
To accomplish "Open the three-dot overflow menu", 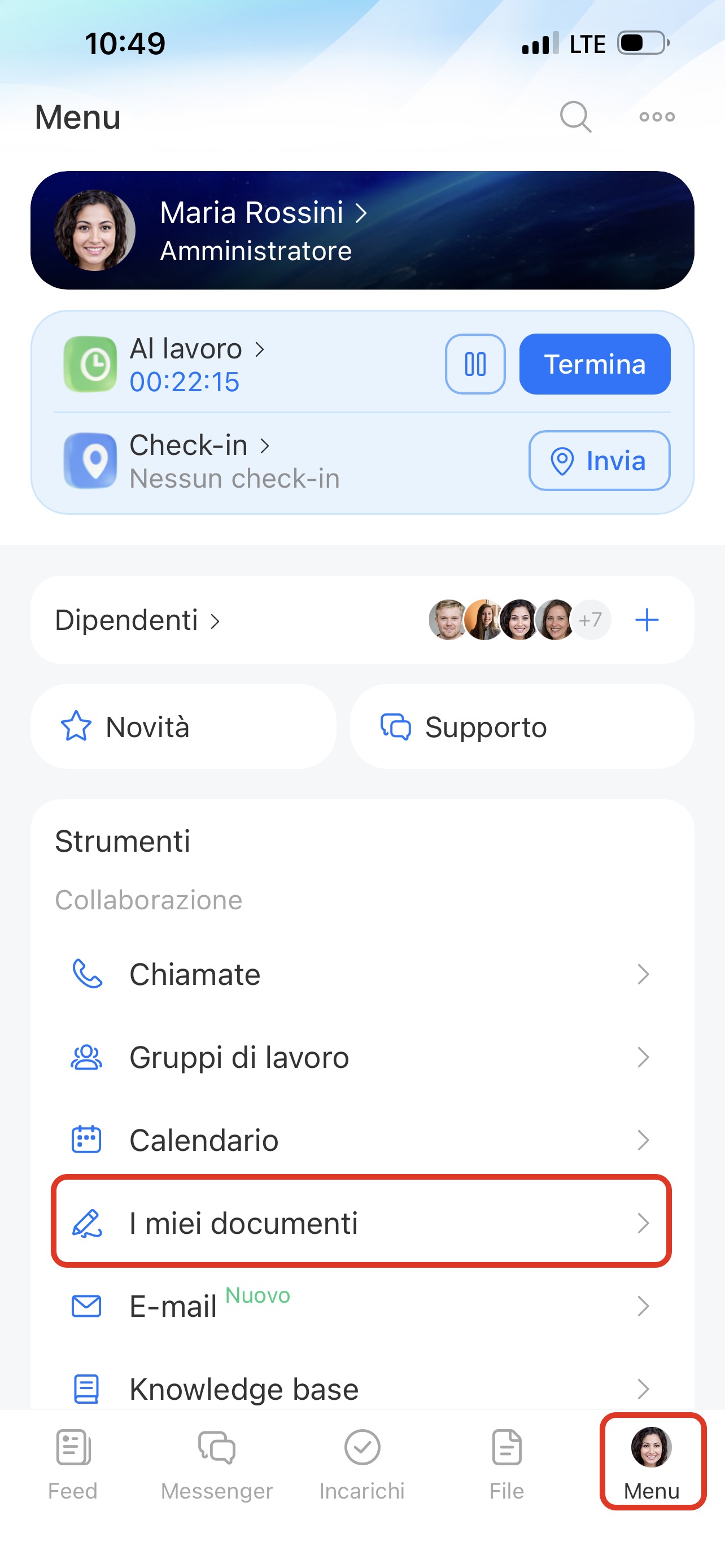I will pos(657,116).
